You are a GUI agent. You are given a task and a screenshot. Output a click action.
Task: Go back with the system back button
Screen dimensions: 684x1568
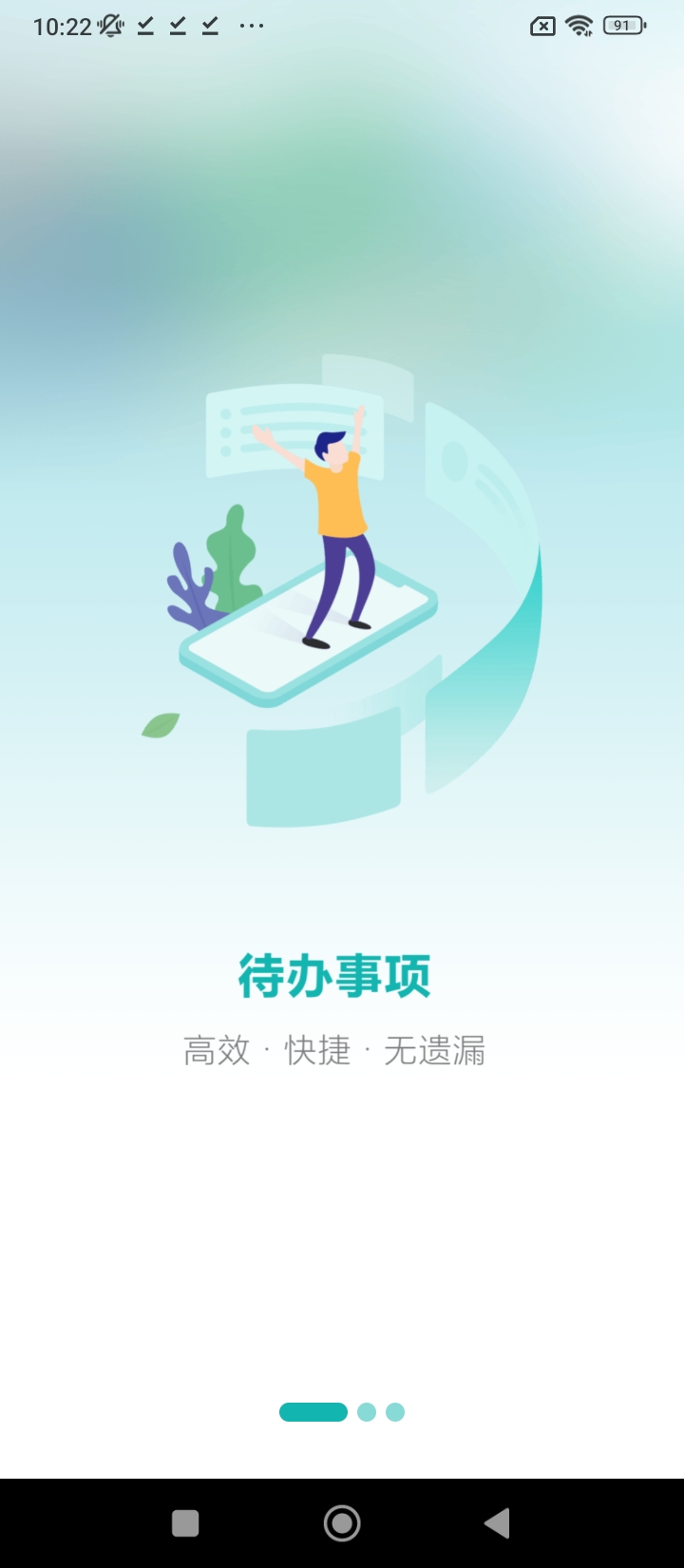(x=497, y=1523)
